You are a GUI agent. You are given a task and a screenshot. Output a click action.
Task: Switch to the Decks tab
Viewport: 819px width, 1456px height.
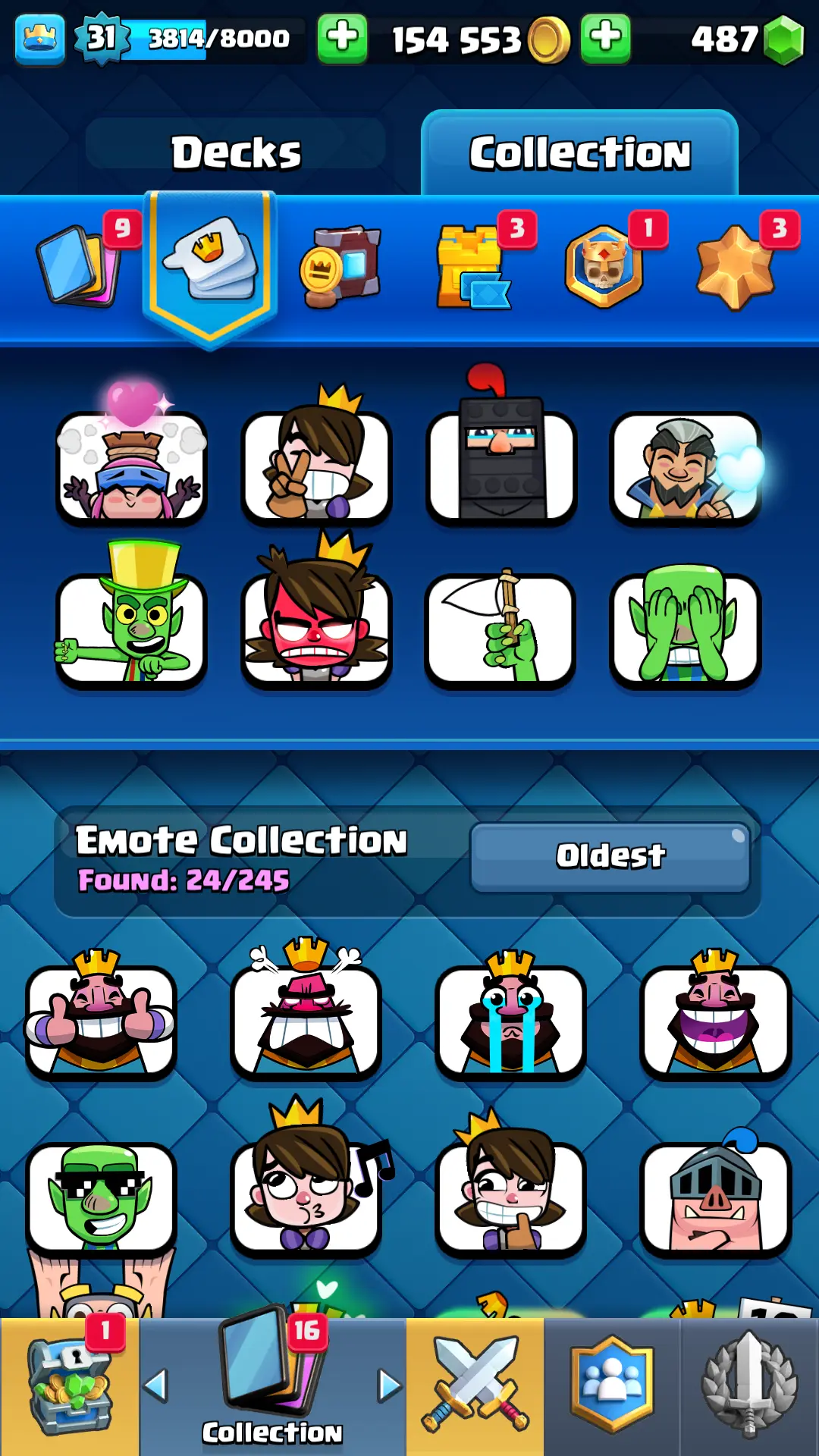coord(235,152)
